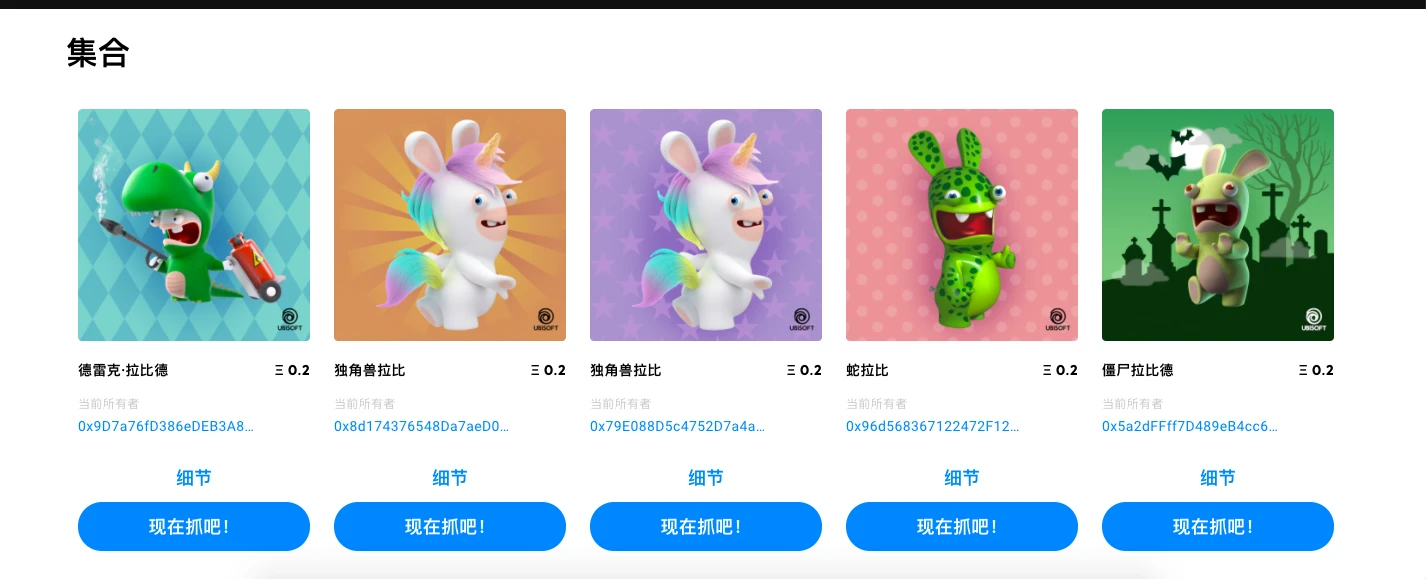Open owner address 0x96d568367122472F12…
This screenshot has width=1426, height=579.
(x=933, y=426)
